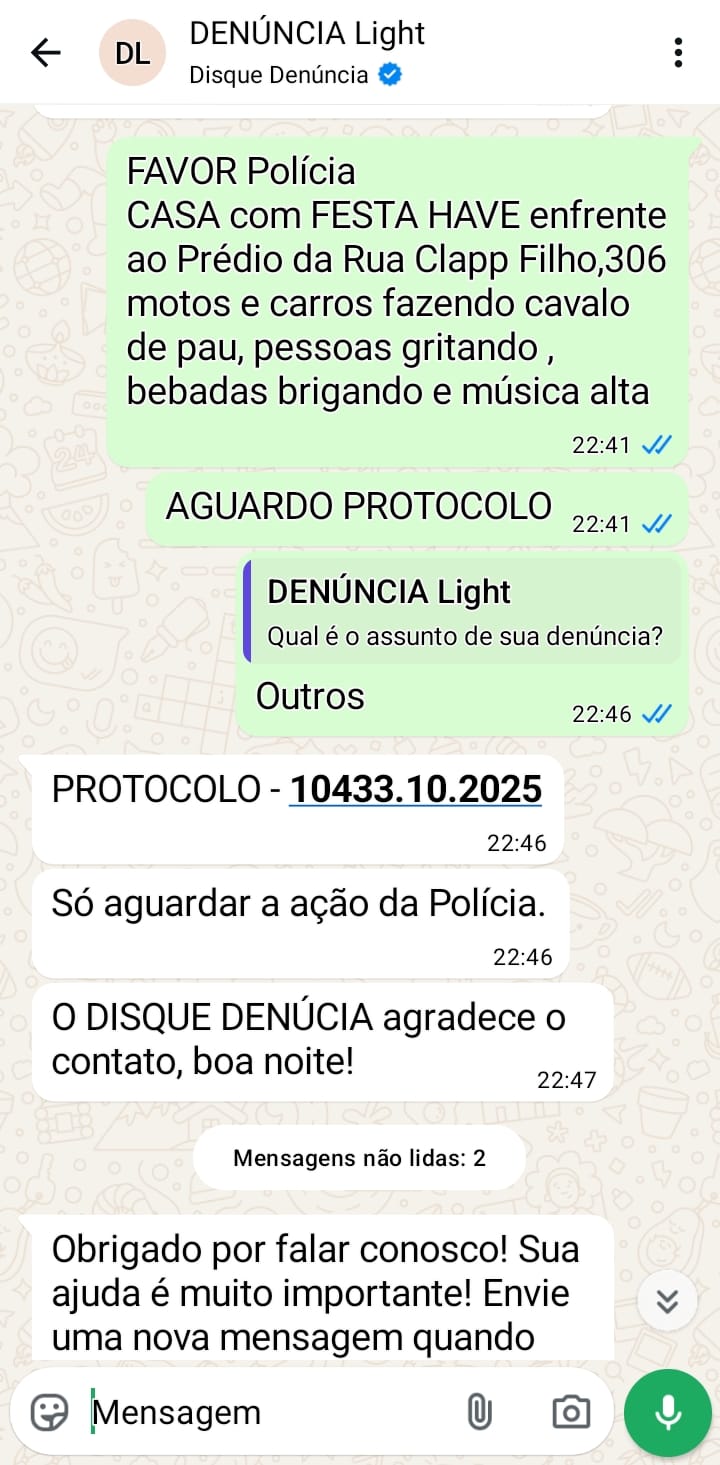Record a voice message

[667, 1412]
